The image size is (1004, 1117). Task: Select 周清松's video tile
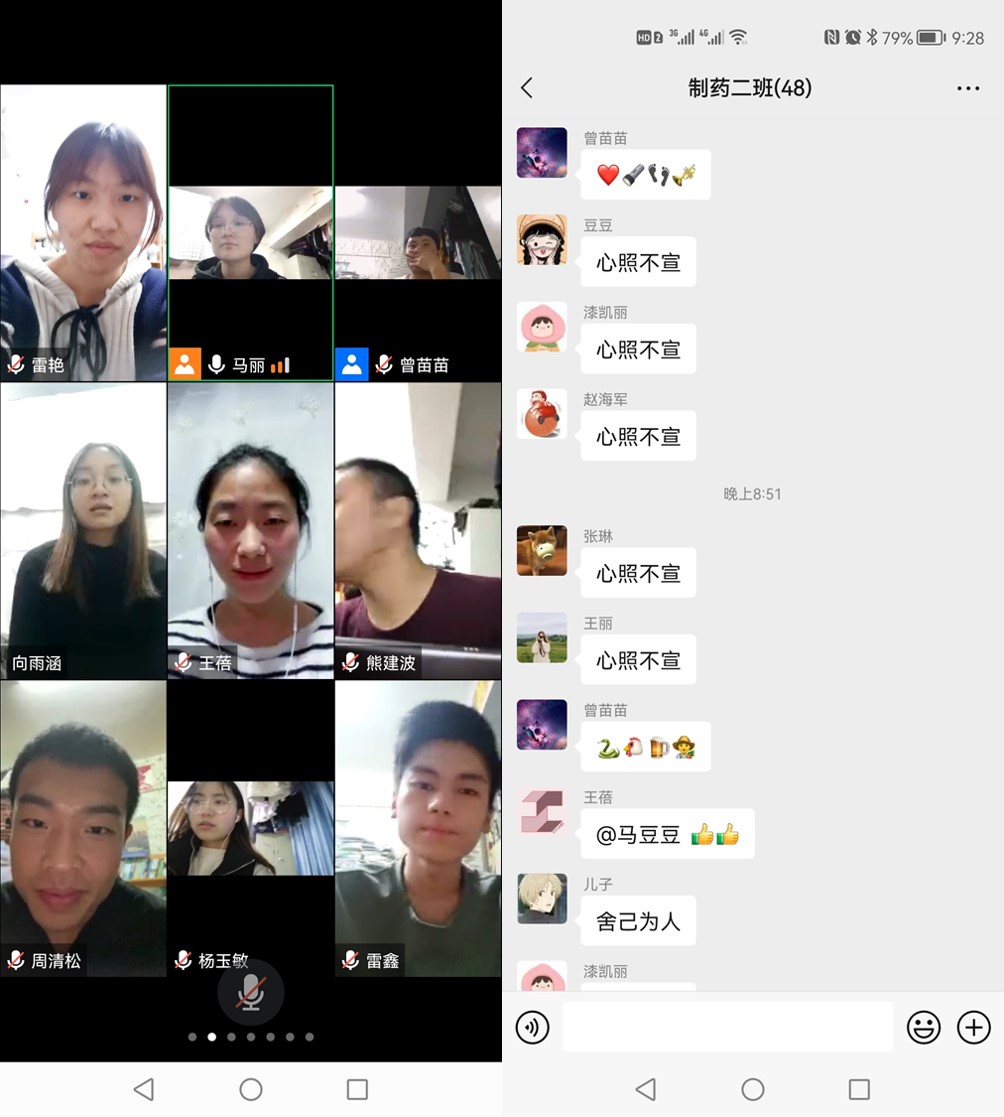click(83, 828)
